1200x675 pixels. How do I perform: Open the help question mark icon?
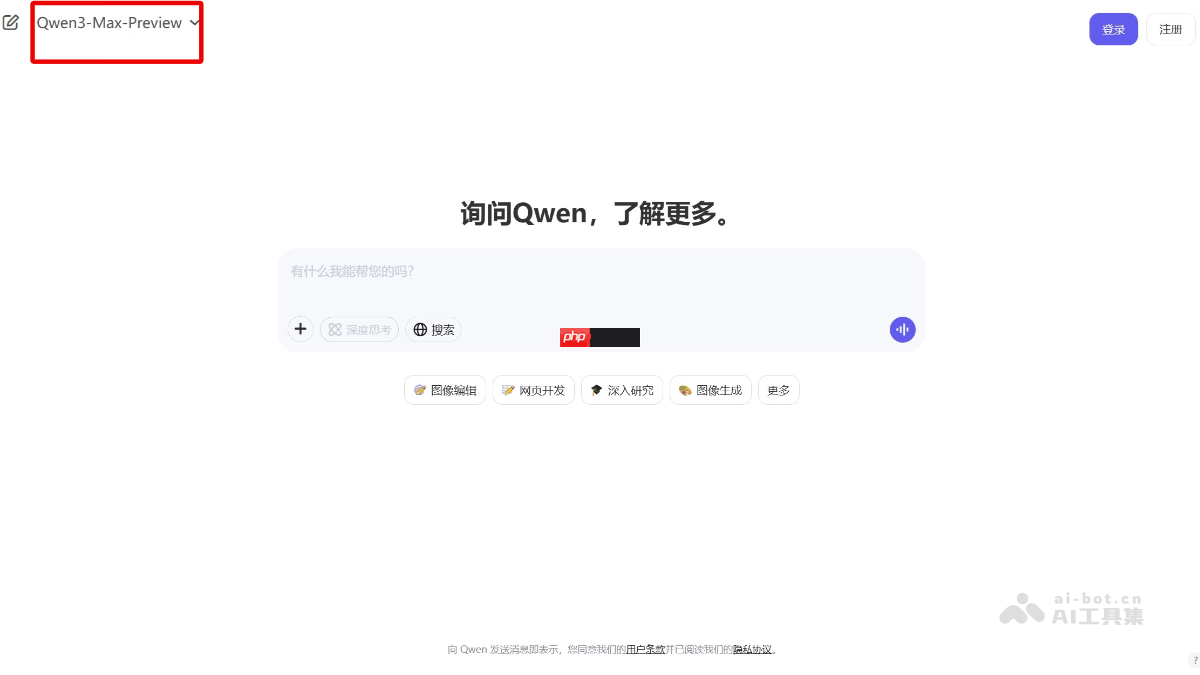(x=1193, y=660)
